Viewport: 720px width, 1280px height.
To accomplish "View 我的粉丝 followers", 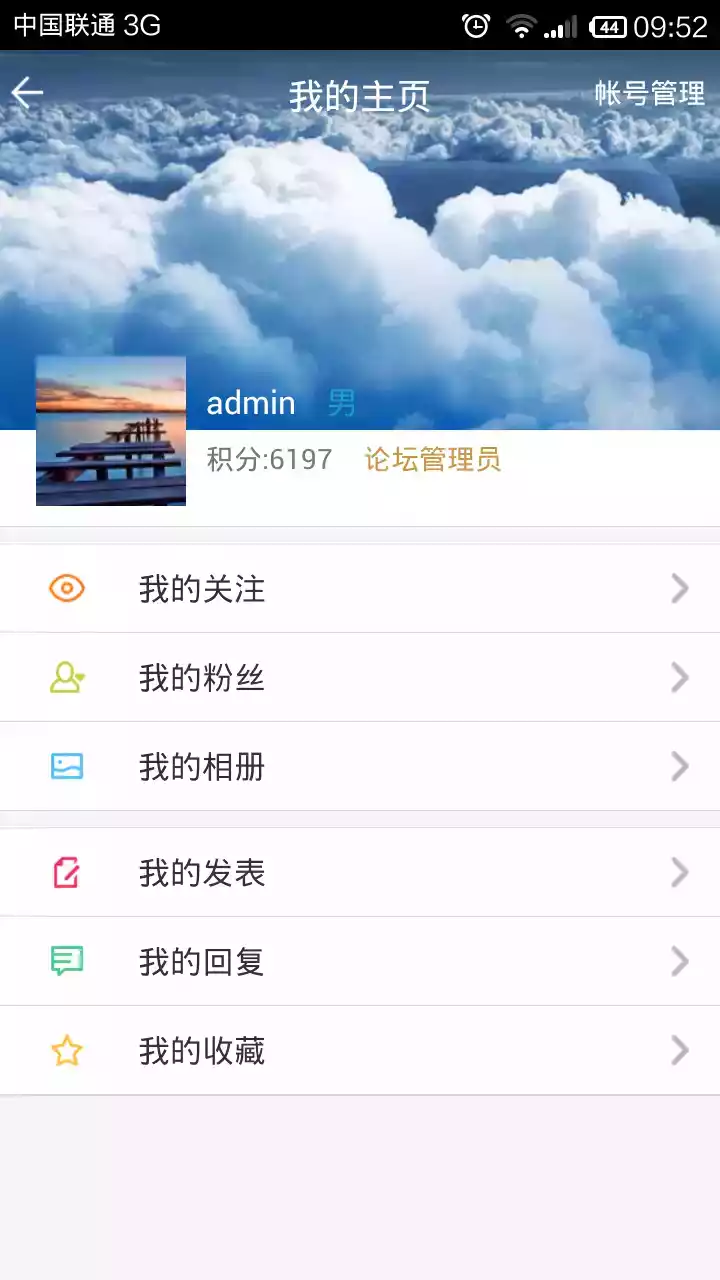I will tap(360, 678).
